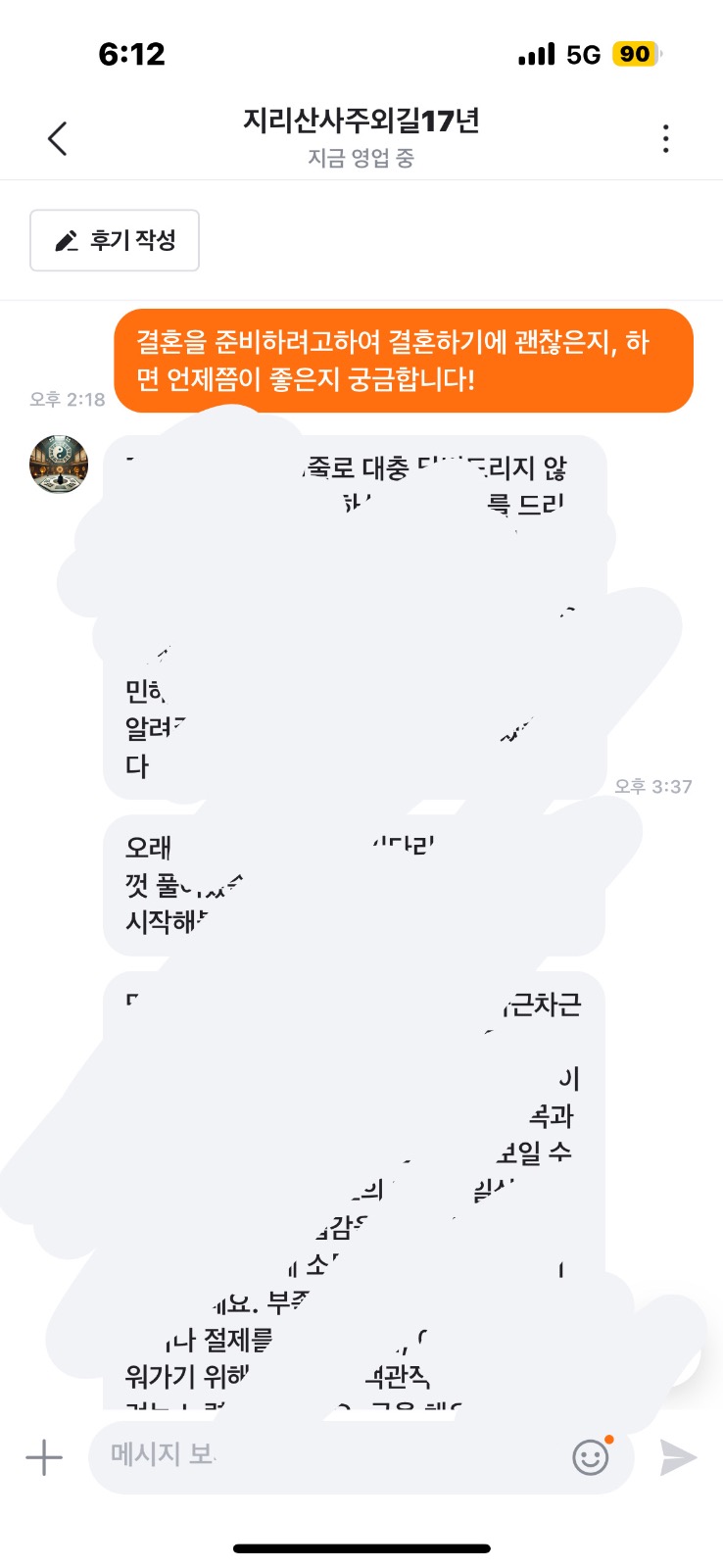This screenshot has height=1568, width=723.
Task: Open the three-dot options menu
Action: tap(666, 138)
